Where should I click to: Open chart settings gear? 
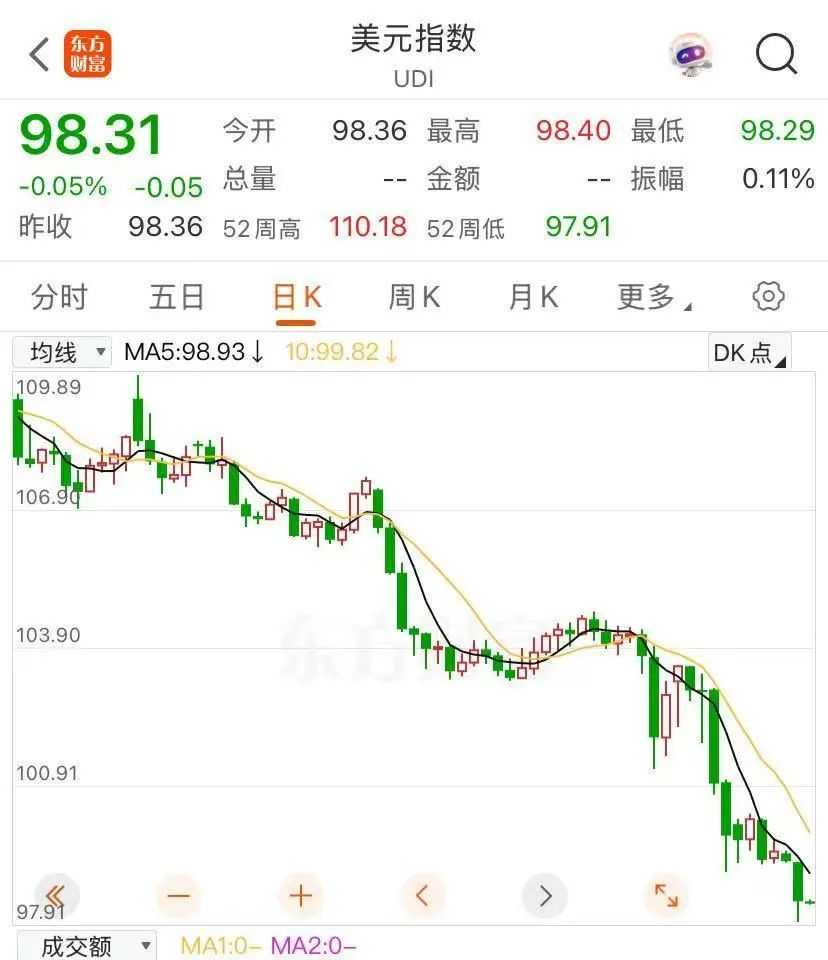[x=768, y=296]
